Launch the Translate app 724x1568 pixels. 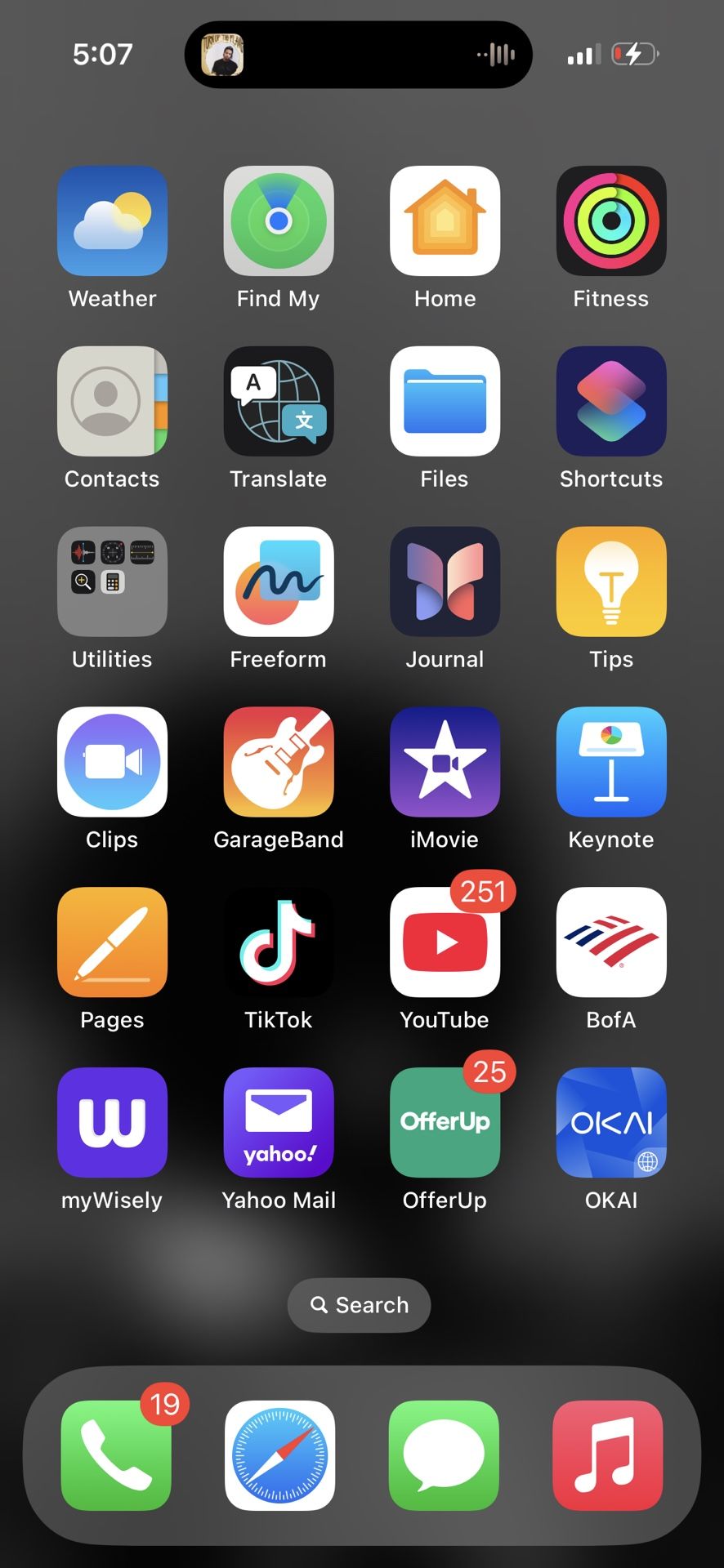pyautogui.click(x=279, y=401)
